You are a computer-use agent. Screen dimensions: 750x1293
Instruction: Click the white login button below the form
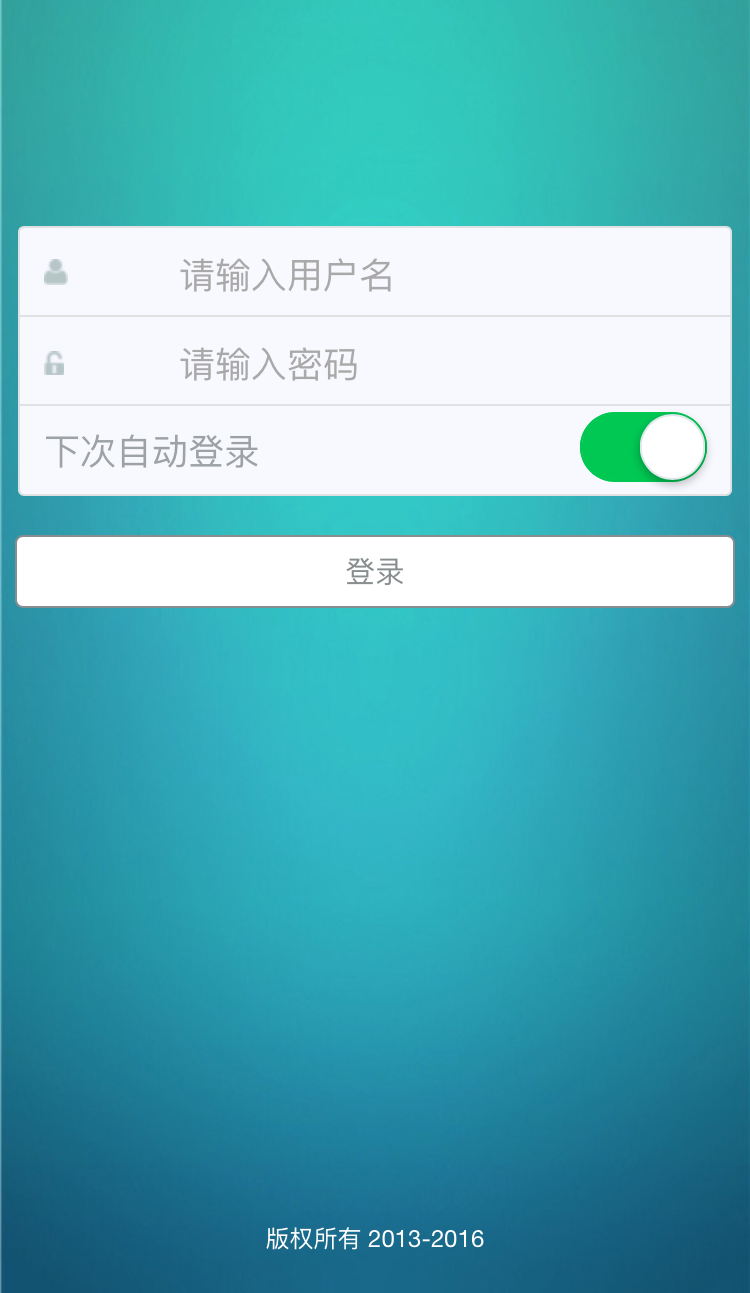coord(375,571)
